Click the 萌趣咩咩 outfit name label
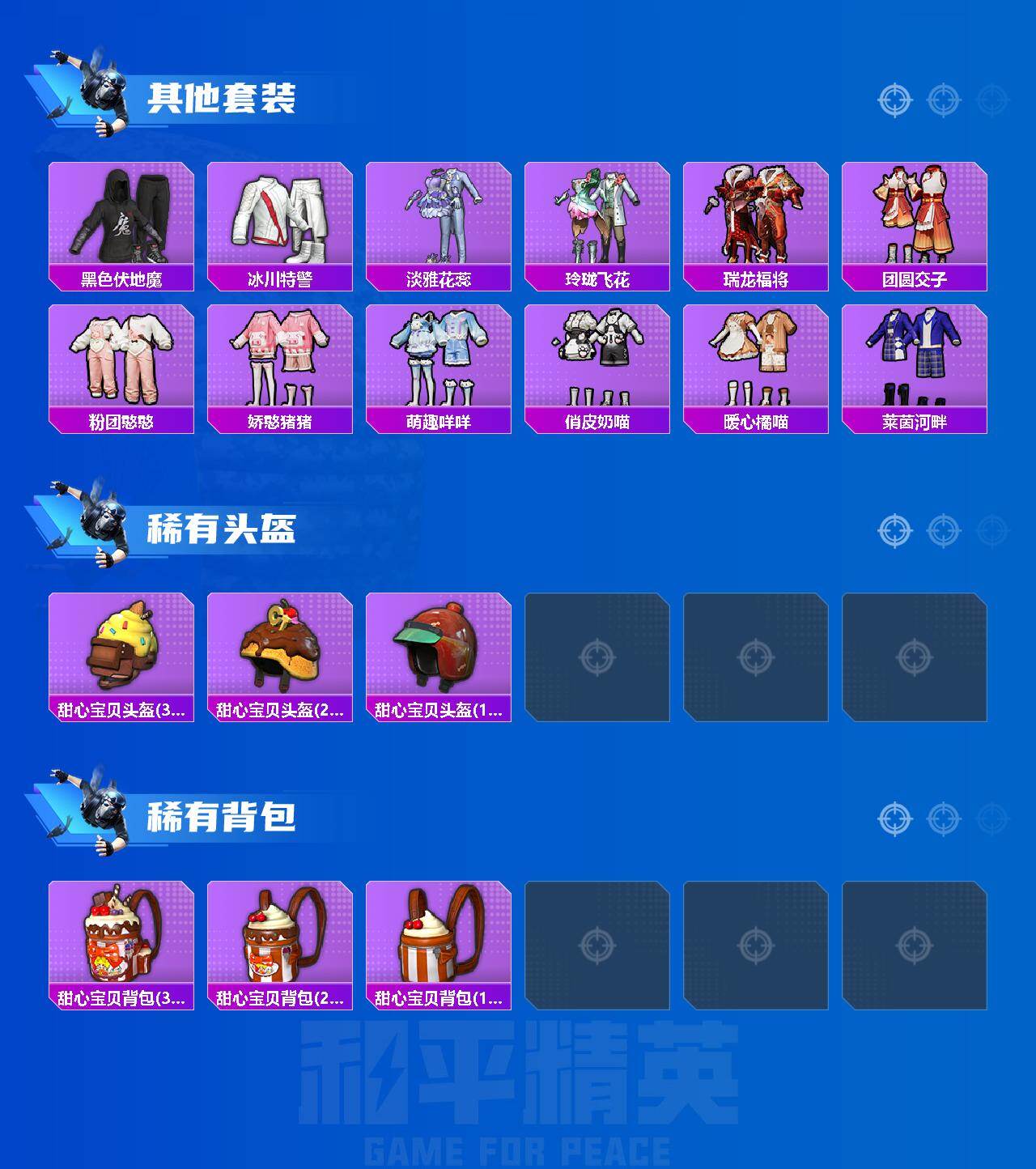 (437, 419)
